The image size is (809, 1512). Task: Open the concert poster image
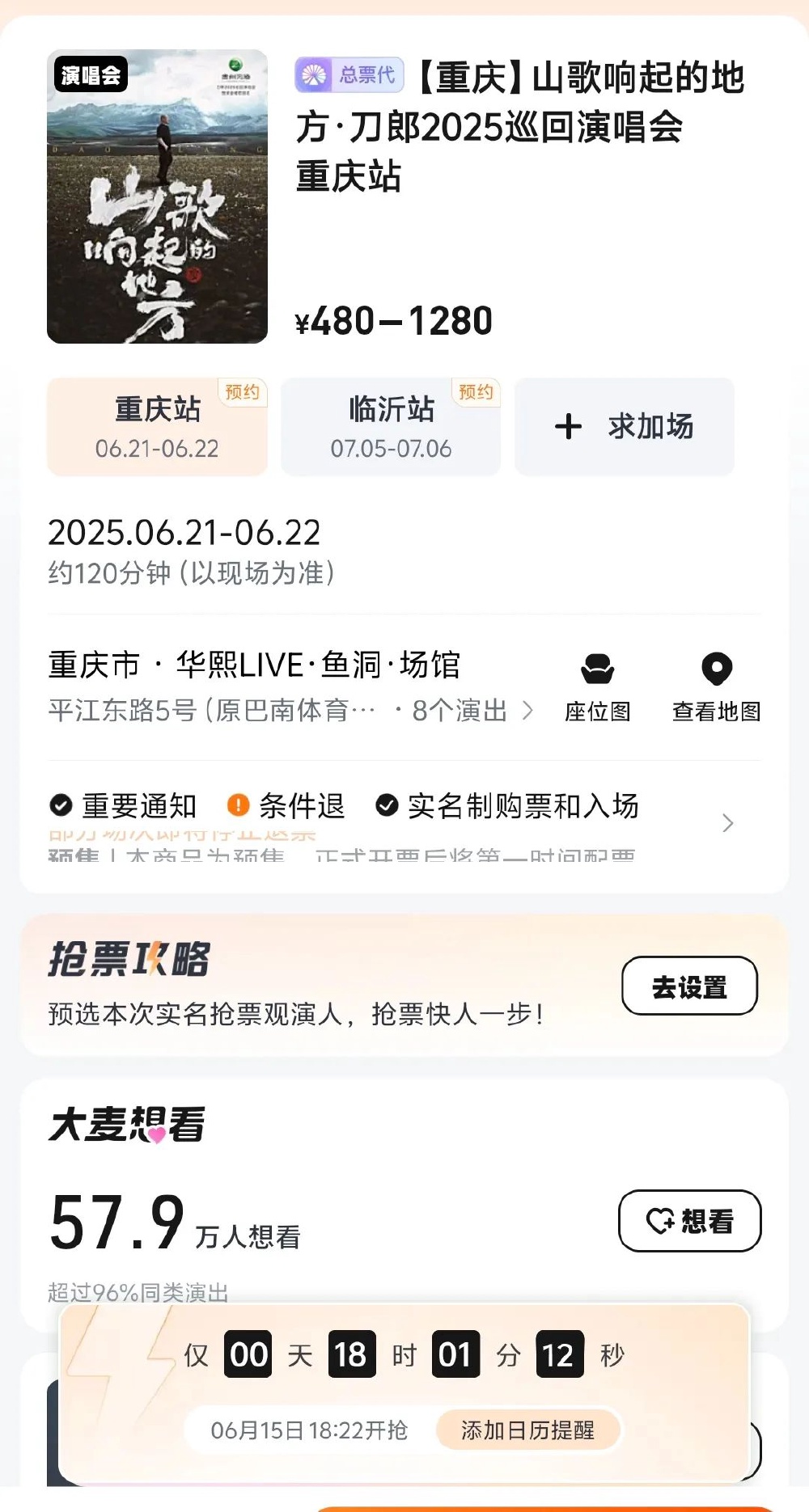pyautogui.click(x=157, y=196)
